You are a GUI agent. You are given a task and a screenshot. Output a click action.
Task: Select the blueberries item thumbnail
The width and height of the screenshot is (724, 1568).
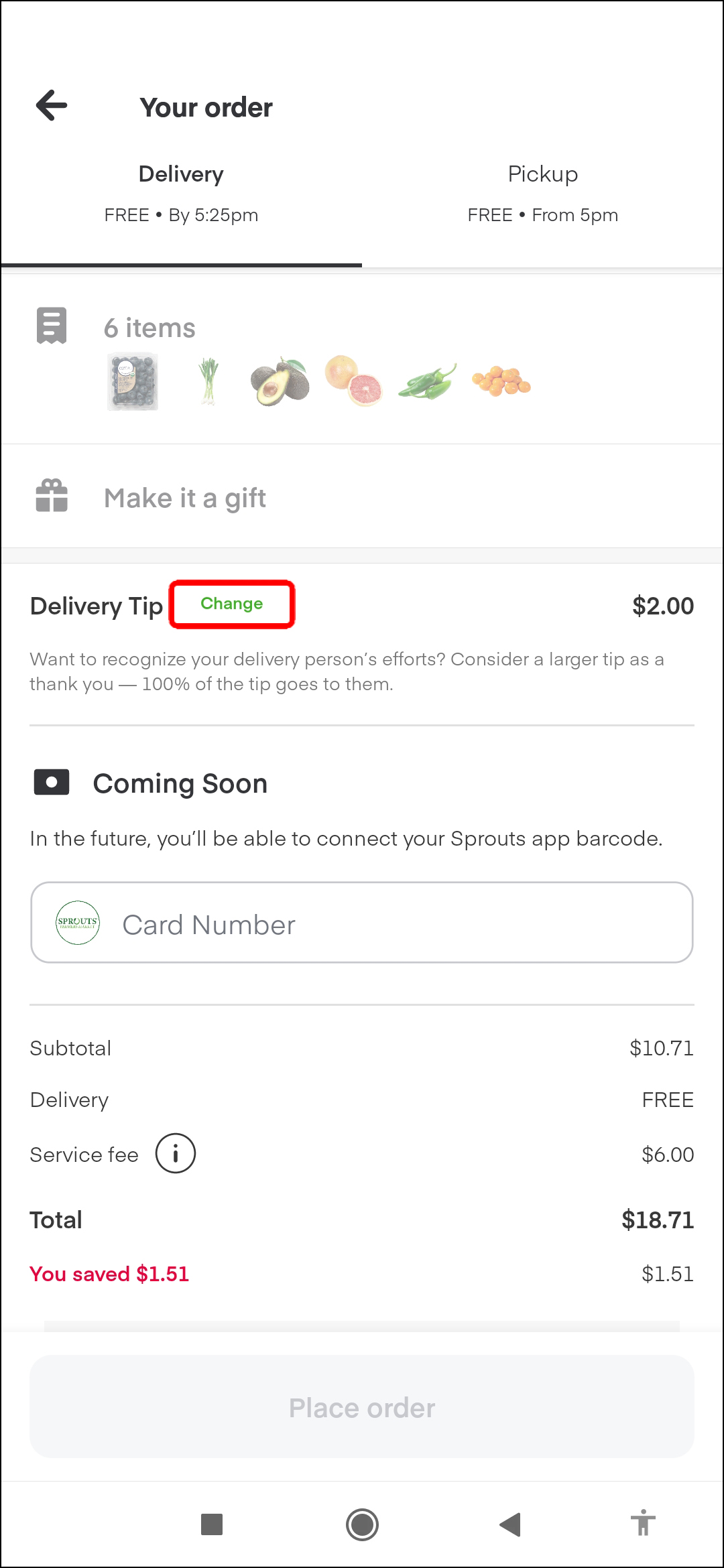click(131, 380)
